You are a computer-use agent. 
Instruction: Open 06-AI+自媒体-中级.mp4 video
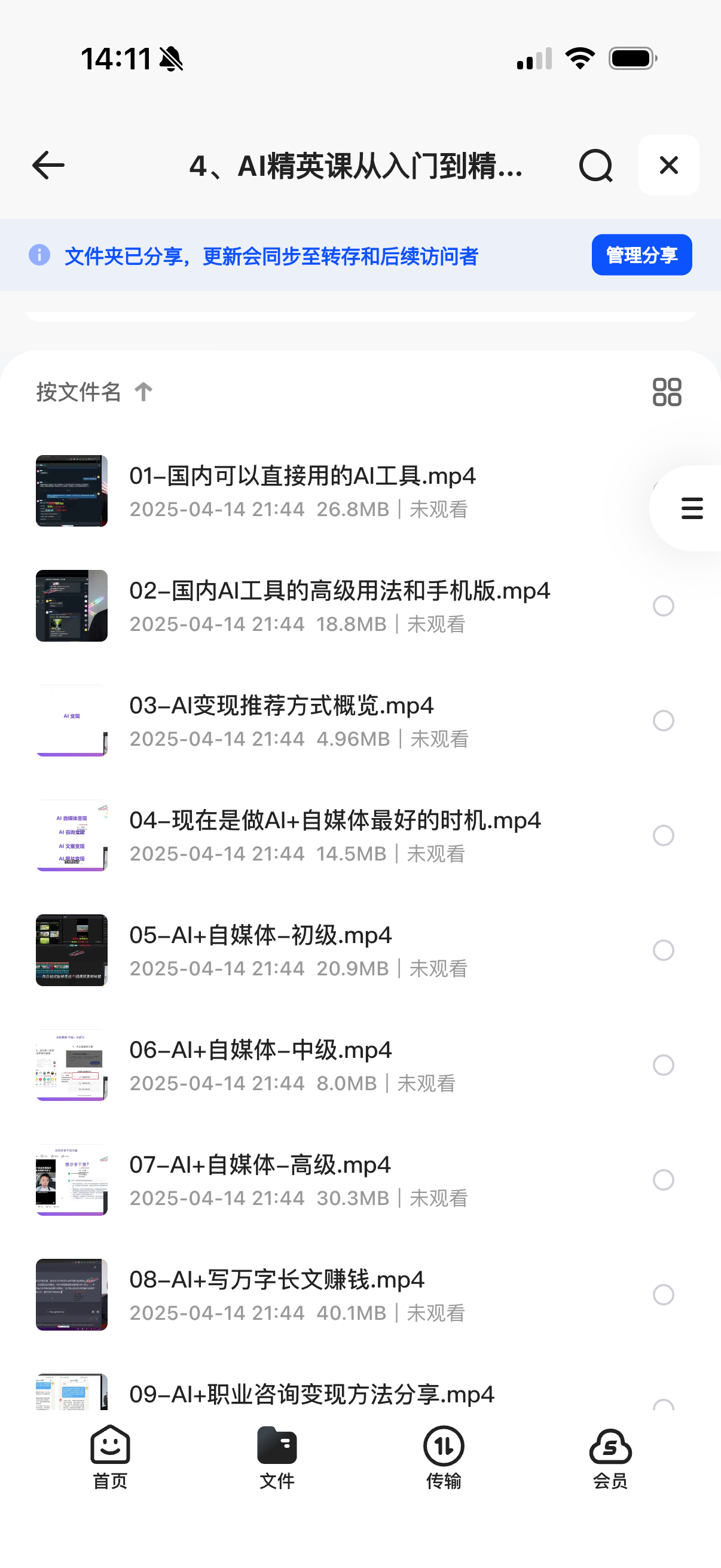point(261,1051)
